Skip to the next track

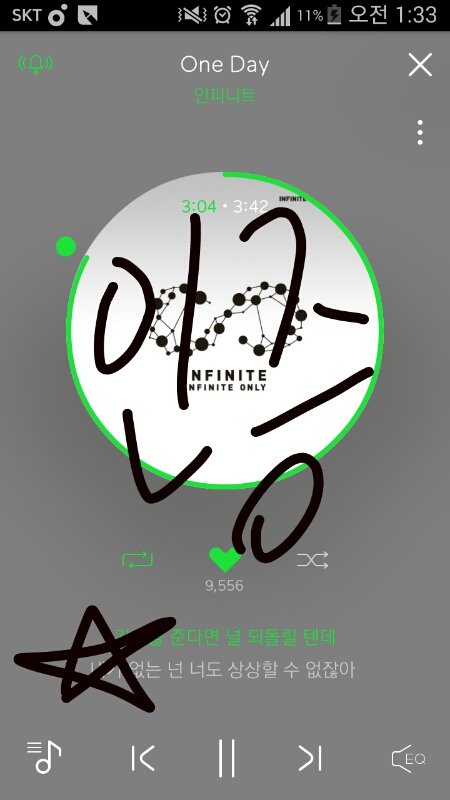tap(310, 758)
